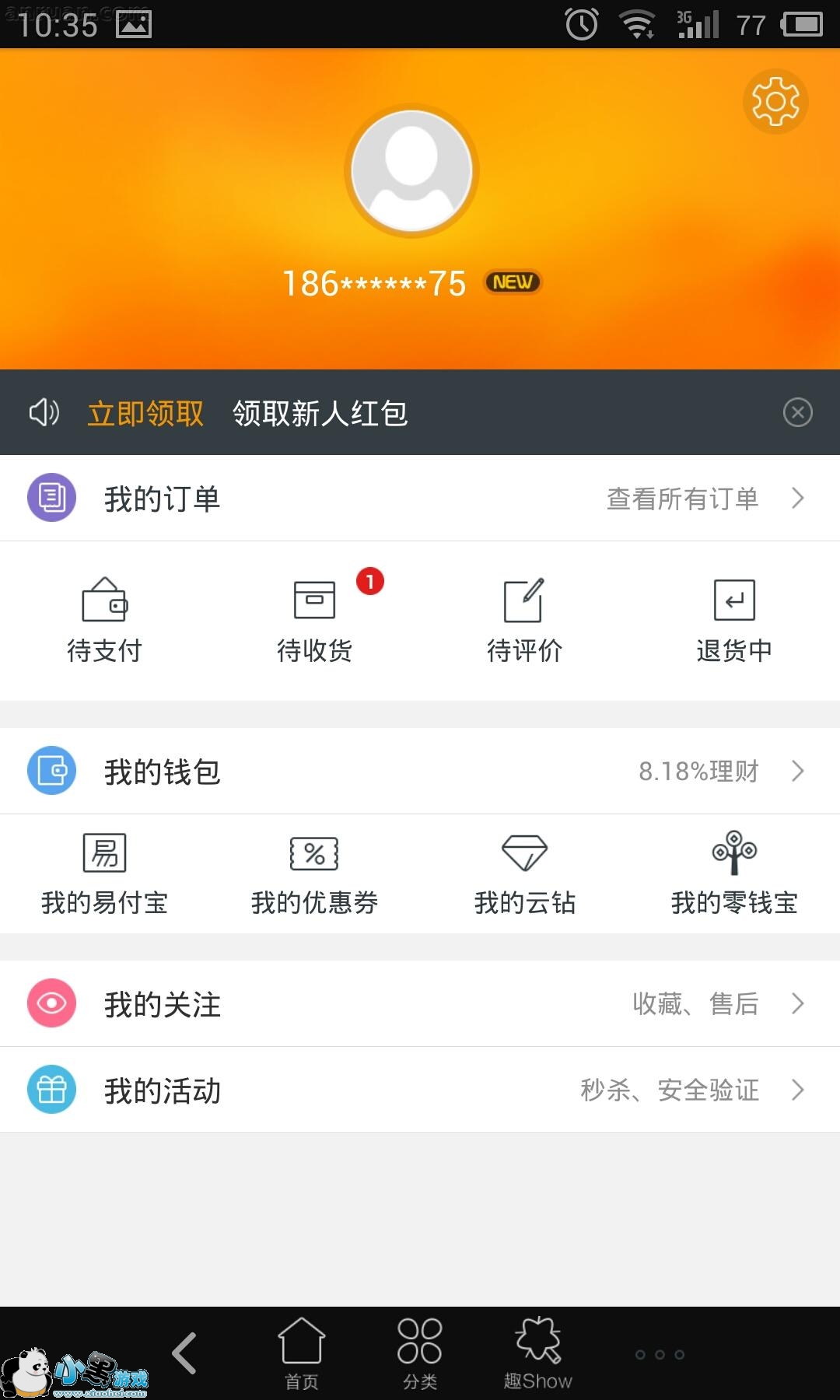The height and width of the screenshot is (1400, 840).
Task: Check 待收货 orders awaiting delivery
Action: (x=315, y=620)
